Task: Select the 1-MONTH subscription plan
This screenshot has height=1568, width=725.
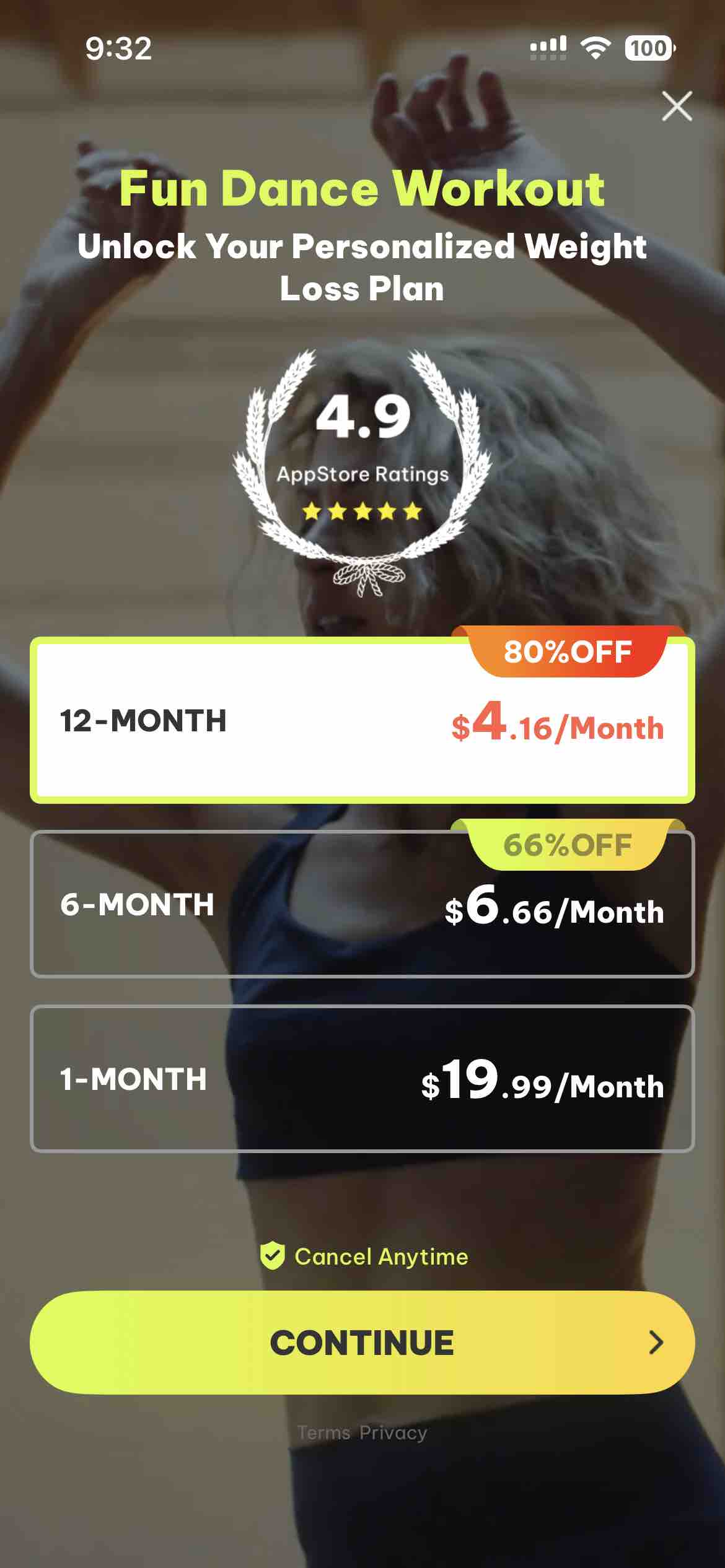Action: click(362, 1078)
